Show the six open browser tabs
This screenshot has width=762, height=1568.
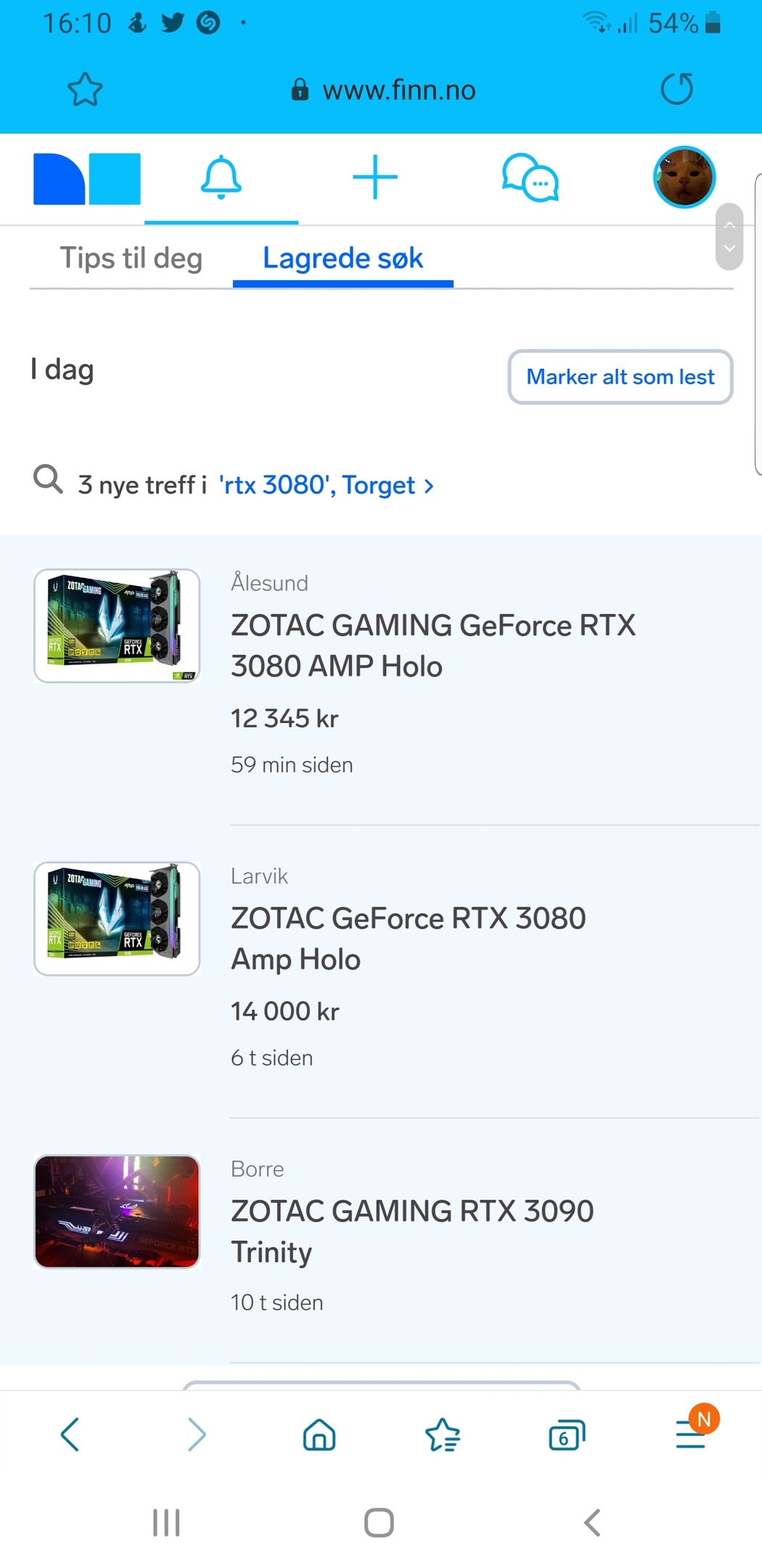(567, 1435)
